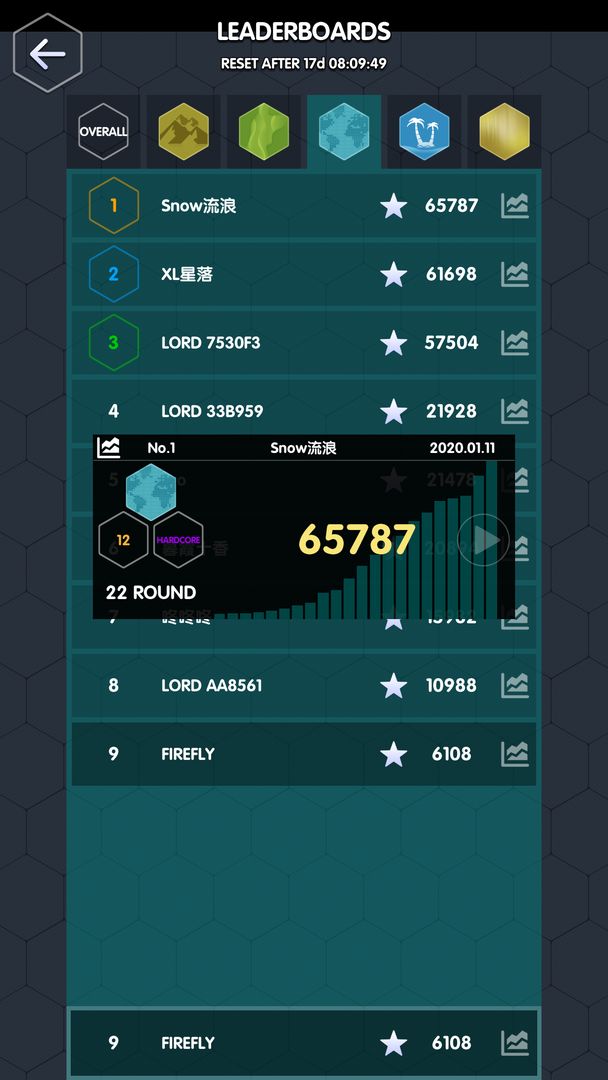The width and height of the screenshot is (608, 1080).
Task: Select the mountain map leaderboard tab
Action: click(184, 132)
